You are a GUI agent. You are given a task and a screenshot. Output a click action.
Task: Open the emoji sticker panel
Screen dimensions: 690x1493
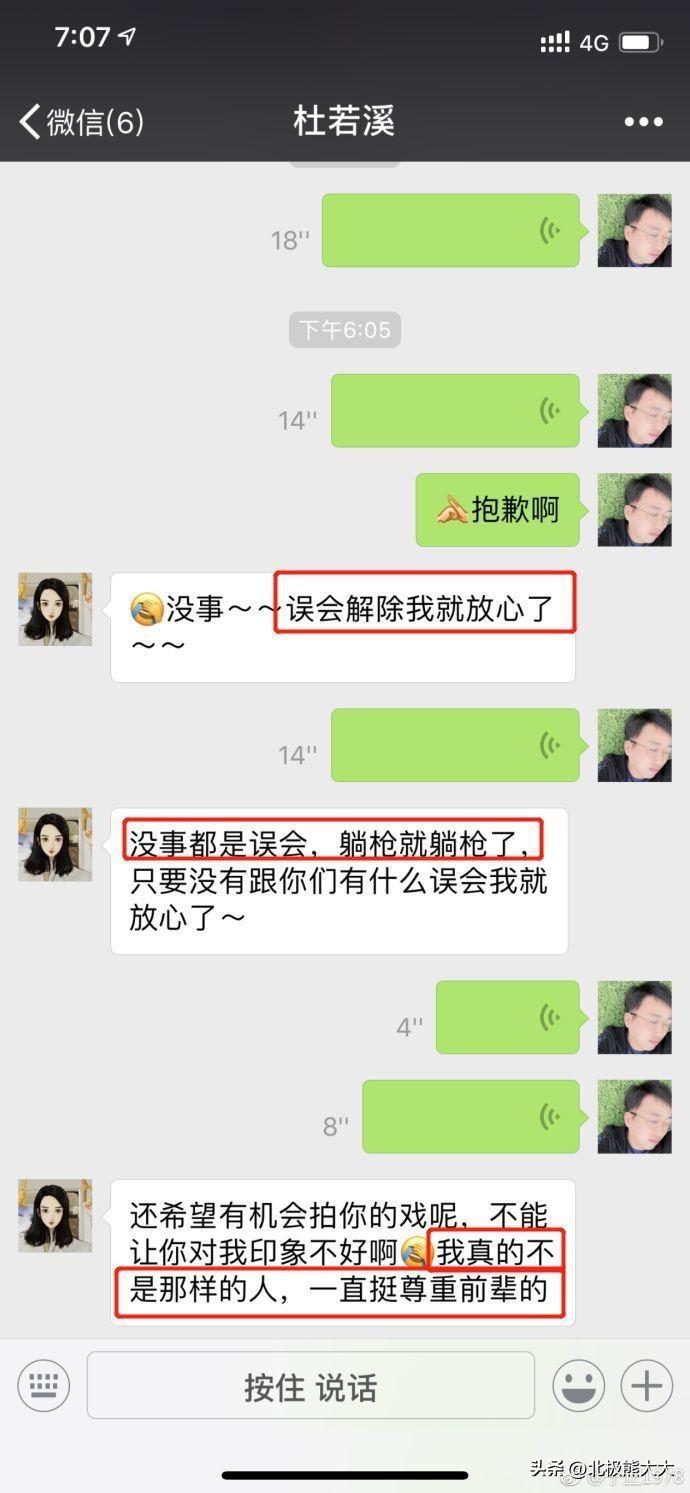pos(578,1386)
